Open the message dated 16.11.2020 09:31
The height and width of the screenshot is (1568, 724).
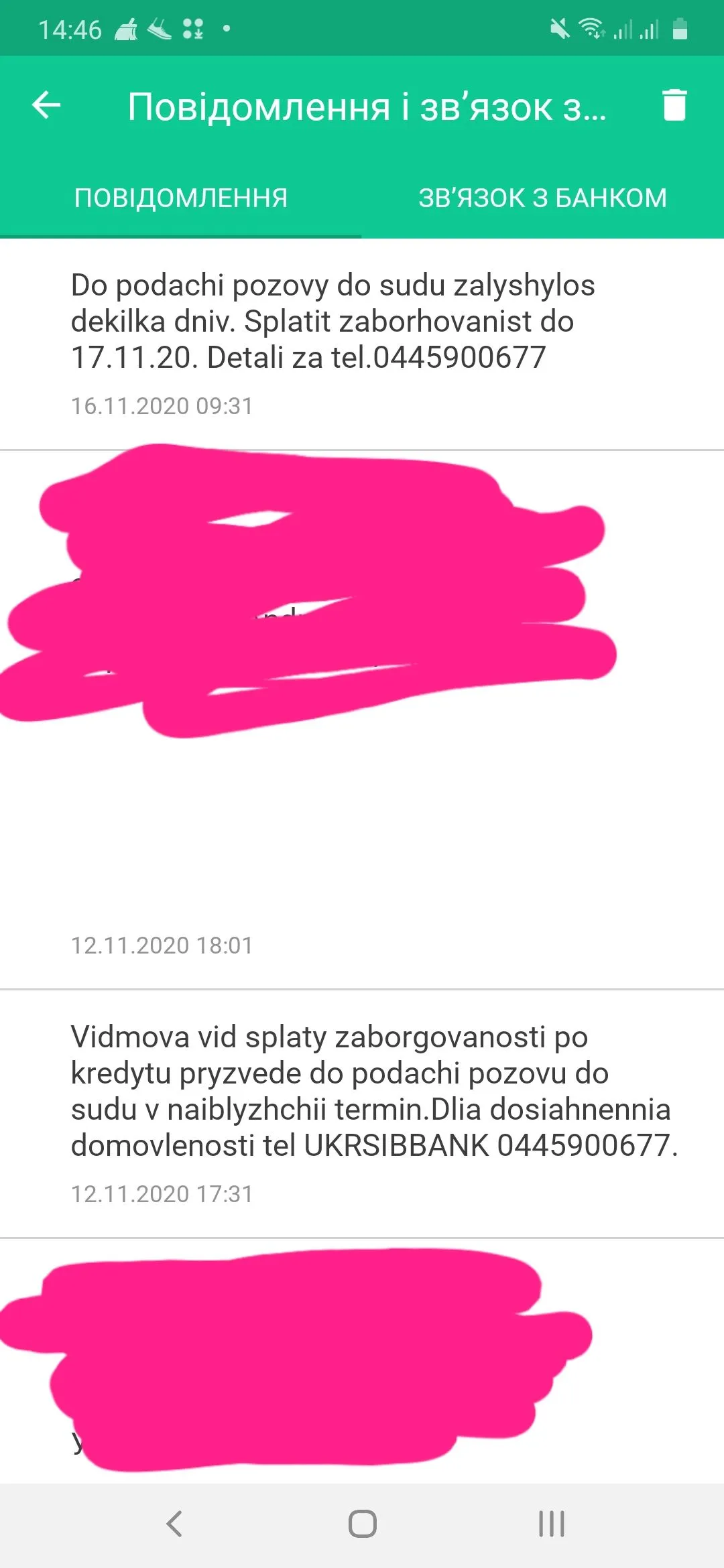tap(362, 343)
